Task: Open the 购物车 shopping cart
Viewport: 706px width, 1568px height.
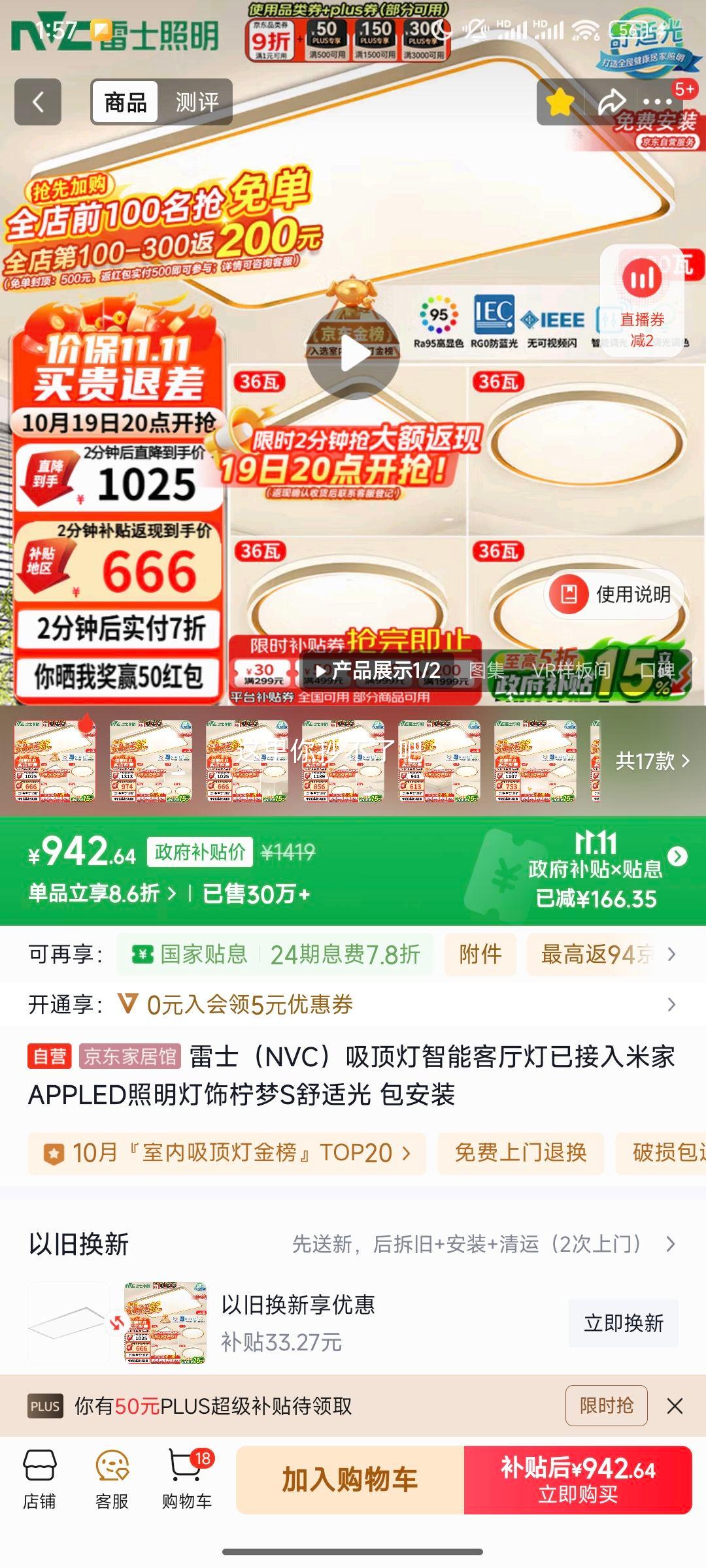Action: [x=186, y=1480]
